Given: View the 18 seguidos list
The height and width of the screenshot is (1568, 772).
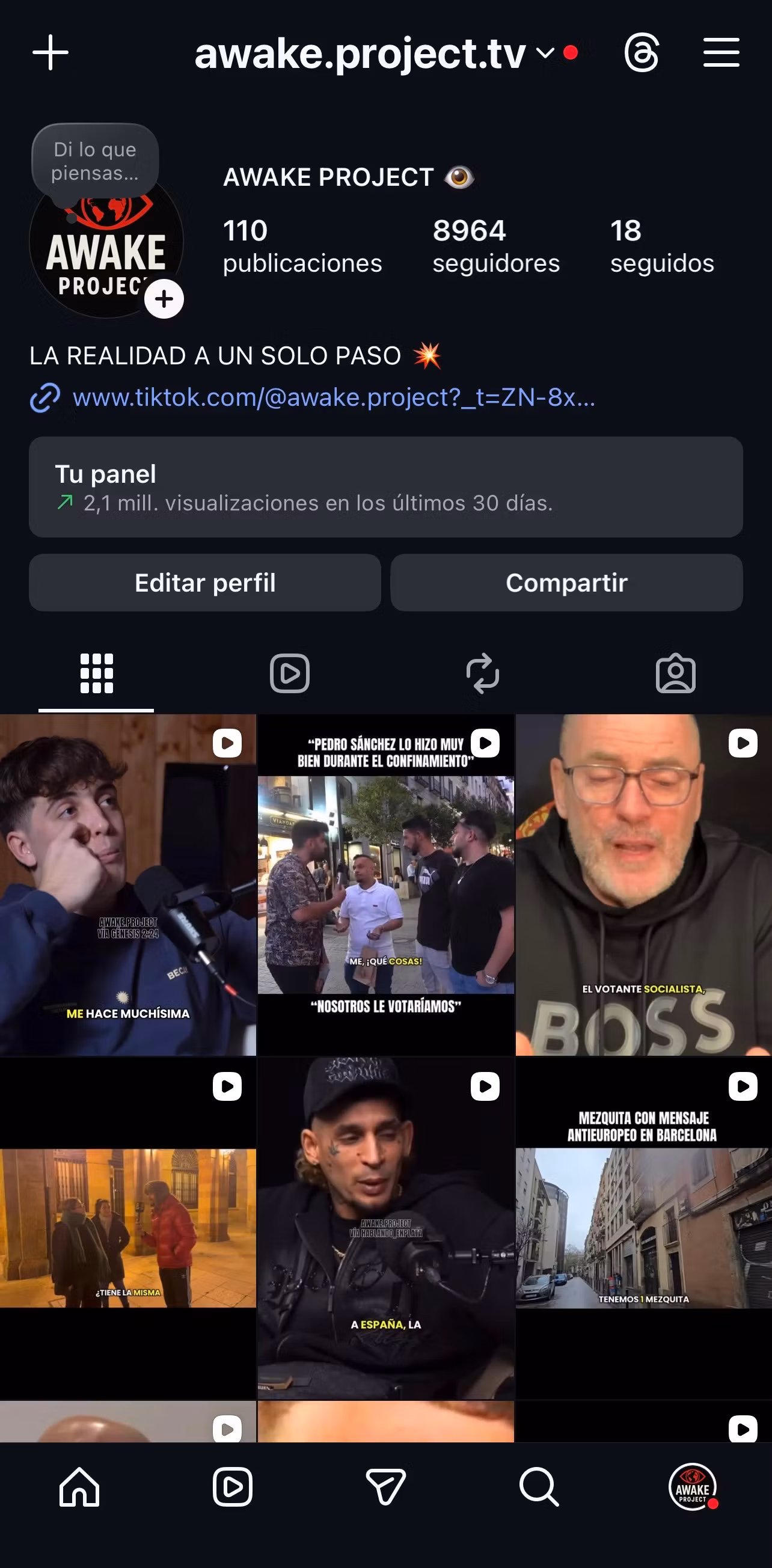Looking at the screenshot, I should coord(662,246).
